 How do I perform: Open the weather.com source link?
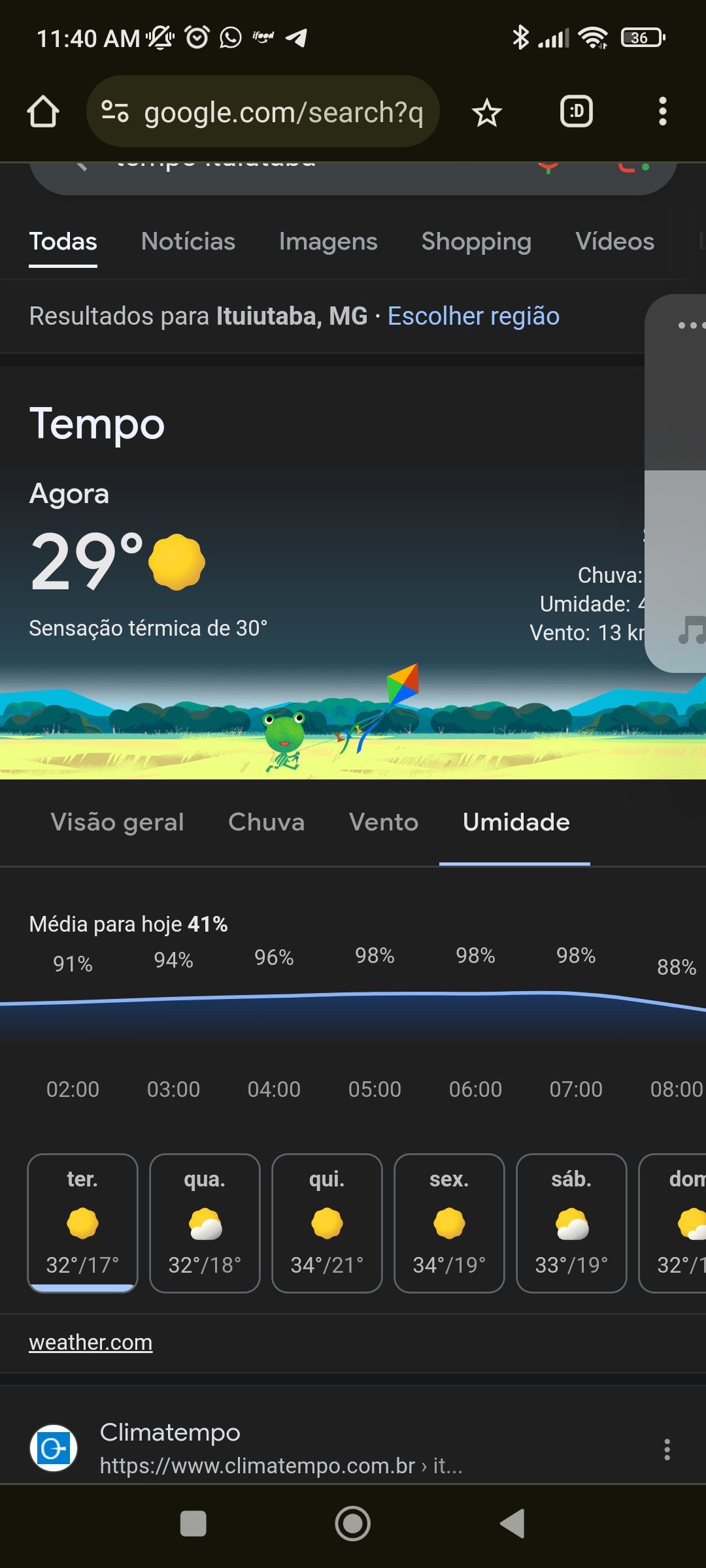click(91, 1342)
